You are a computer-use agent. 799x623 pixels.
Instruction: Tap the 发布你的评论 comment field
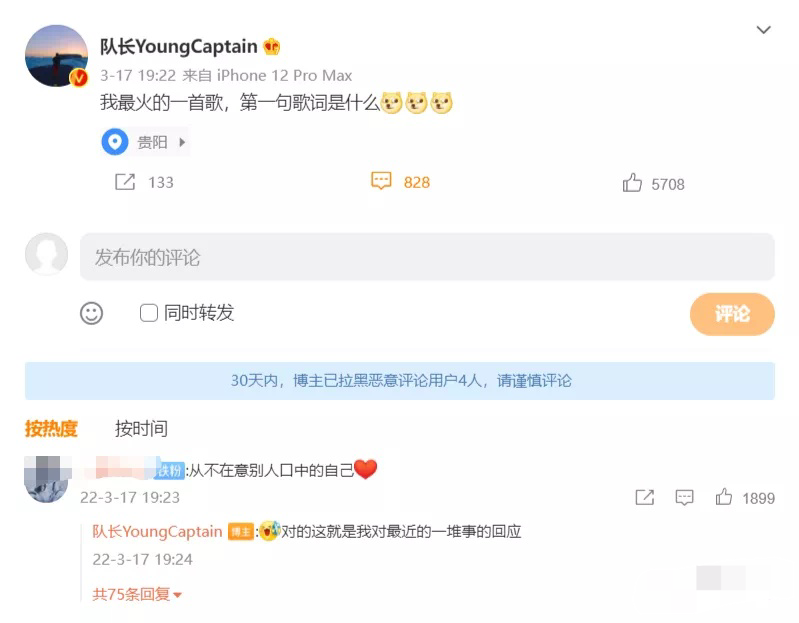pyautogui.click(x=427, y=257)
